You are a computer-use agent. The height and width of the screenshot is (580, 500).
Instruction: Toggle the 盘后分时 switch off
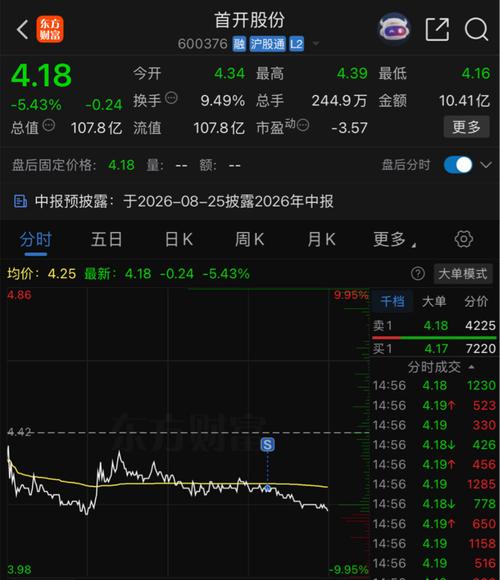pos(458,165)
